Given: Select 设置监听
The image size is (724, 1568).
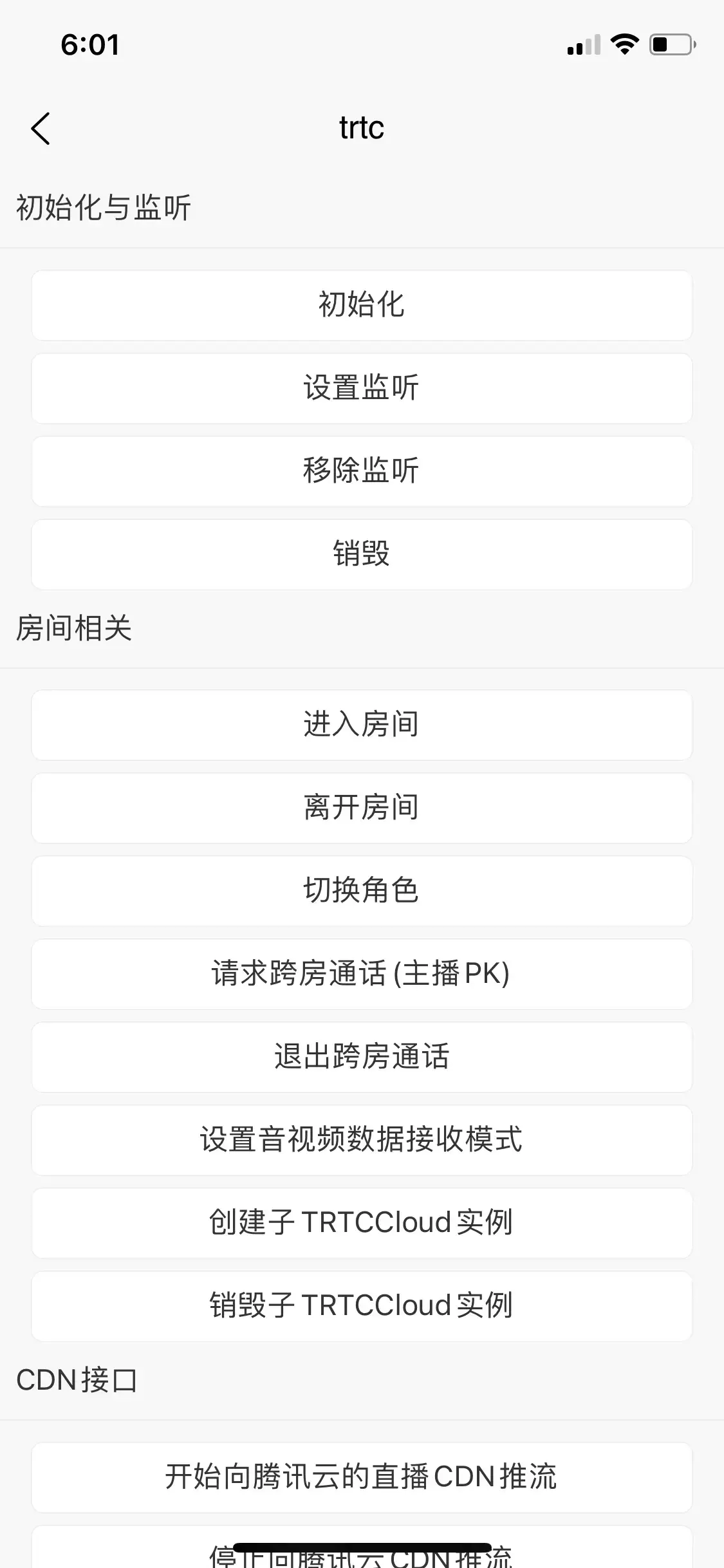Looking at the screenshot, I should [x=362, y=388].
